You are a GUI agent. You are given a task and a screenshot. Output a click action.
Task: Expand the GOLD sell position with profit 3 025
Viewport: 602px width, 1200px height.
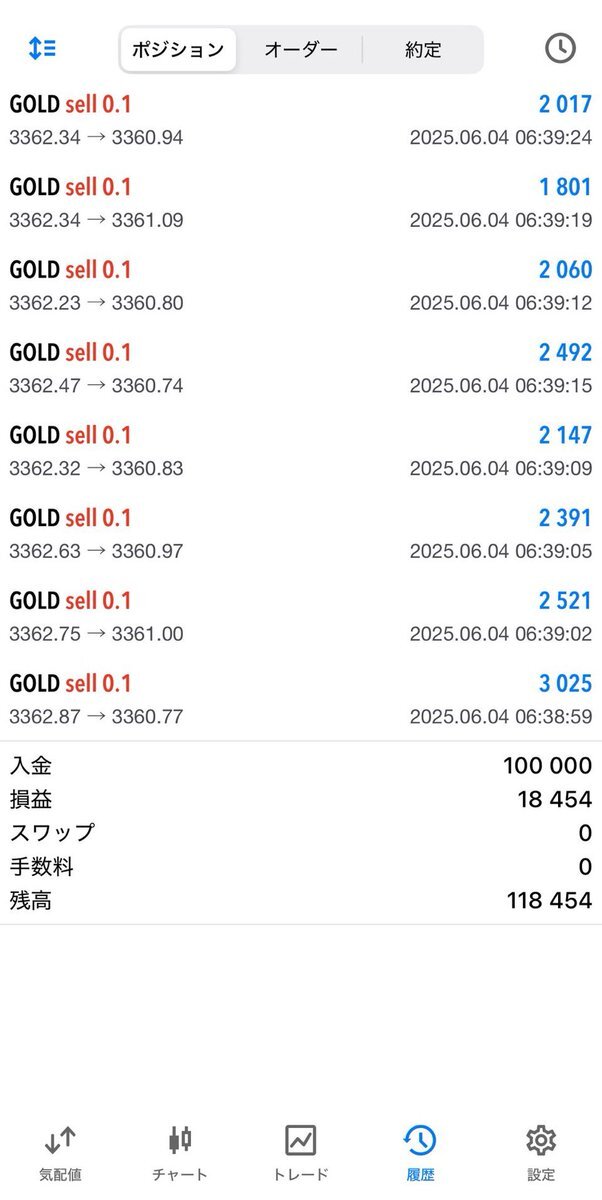[x=301, y=700]
